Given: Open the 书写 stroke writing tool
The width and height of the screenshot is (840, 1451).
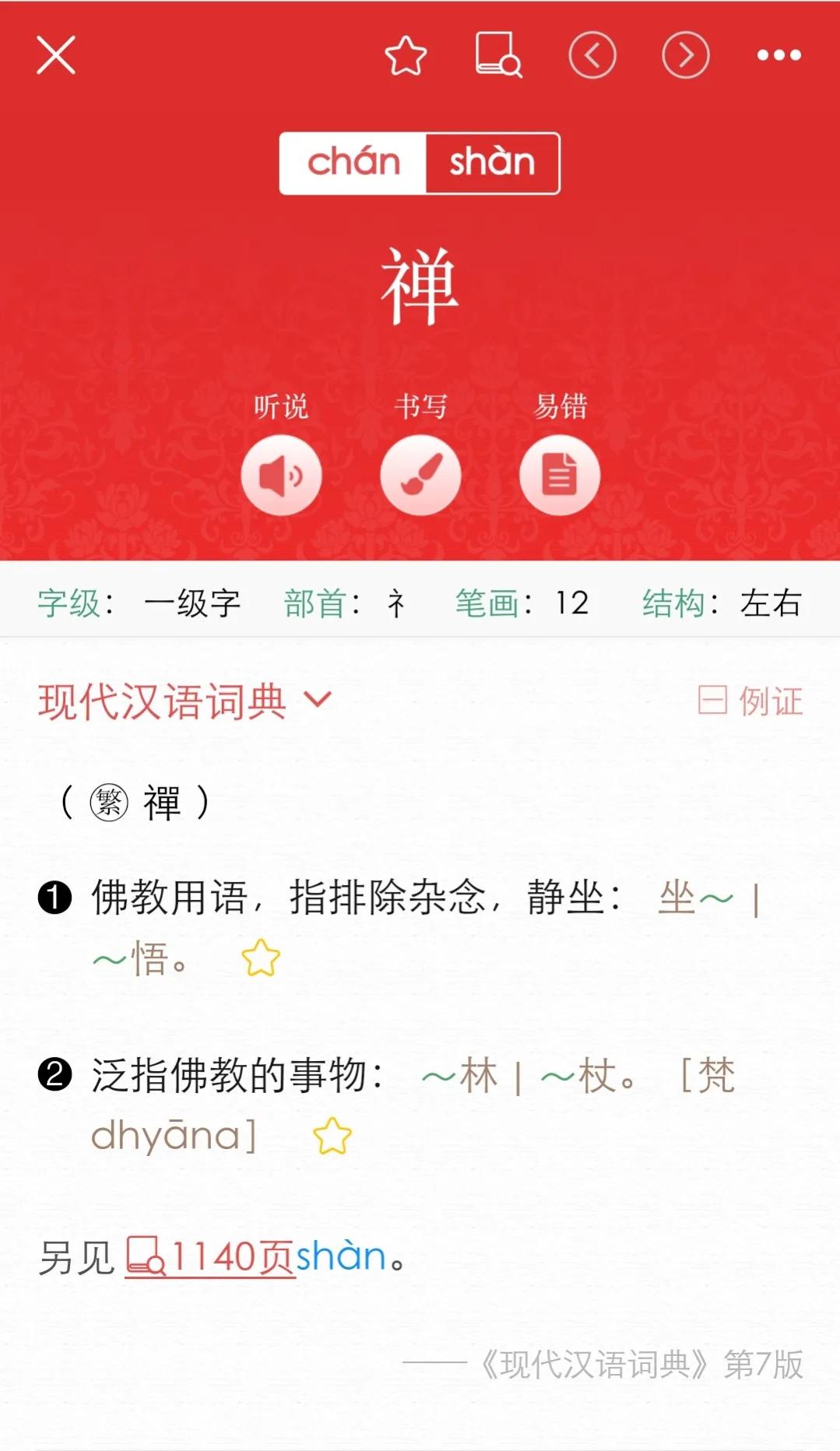Looking at the screenshot, I should [420, 475].
